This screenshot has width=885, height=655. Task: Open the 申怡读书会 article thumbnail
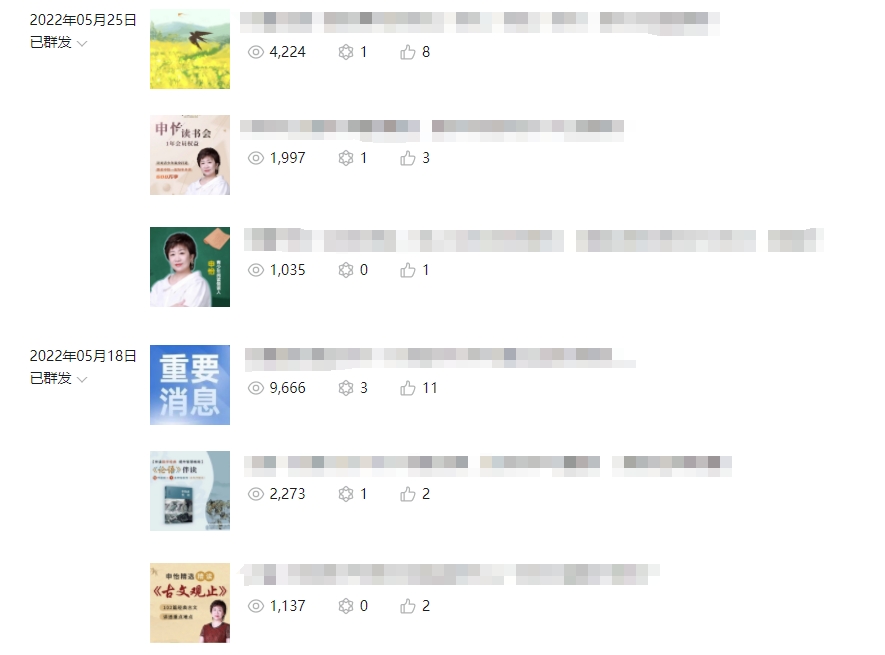(190, 155)
